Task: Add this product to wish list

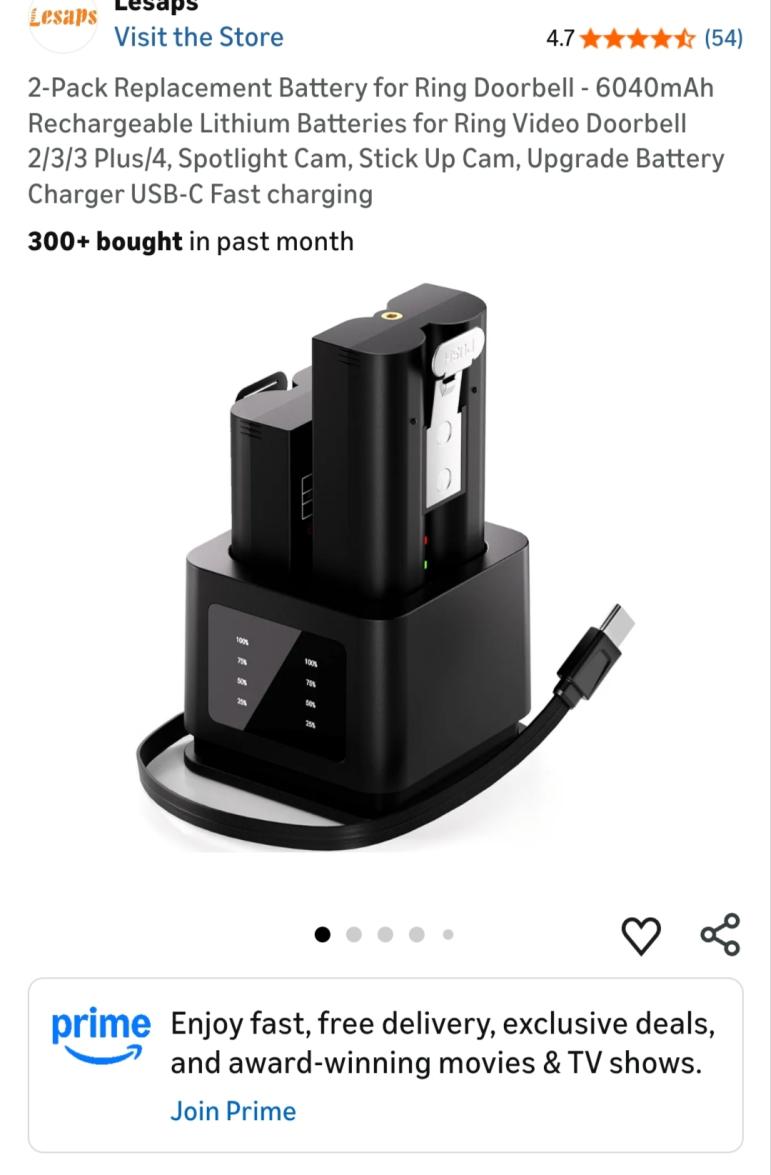Action: click(x=641, y=935)
